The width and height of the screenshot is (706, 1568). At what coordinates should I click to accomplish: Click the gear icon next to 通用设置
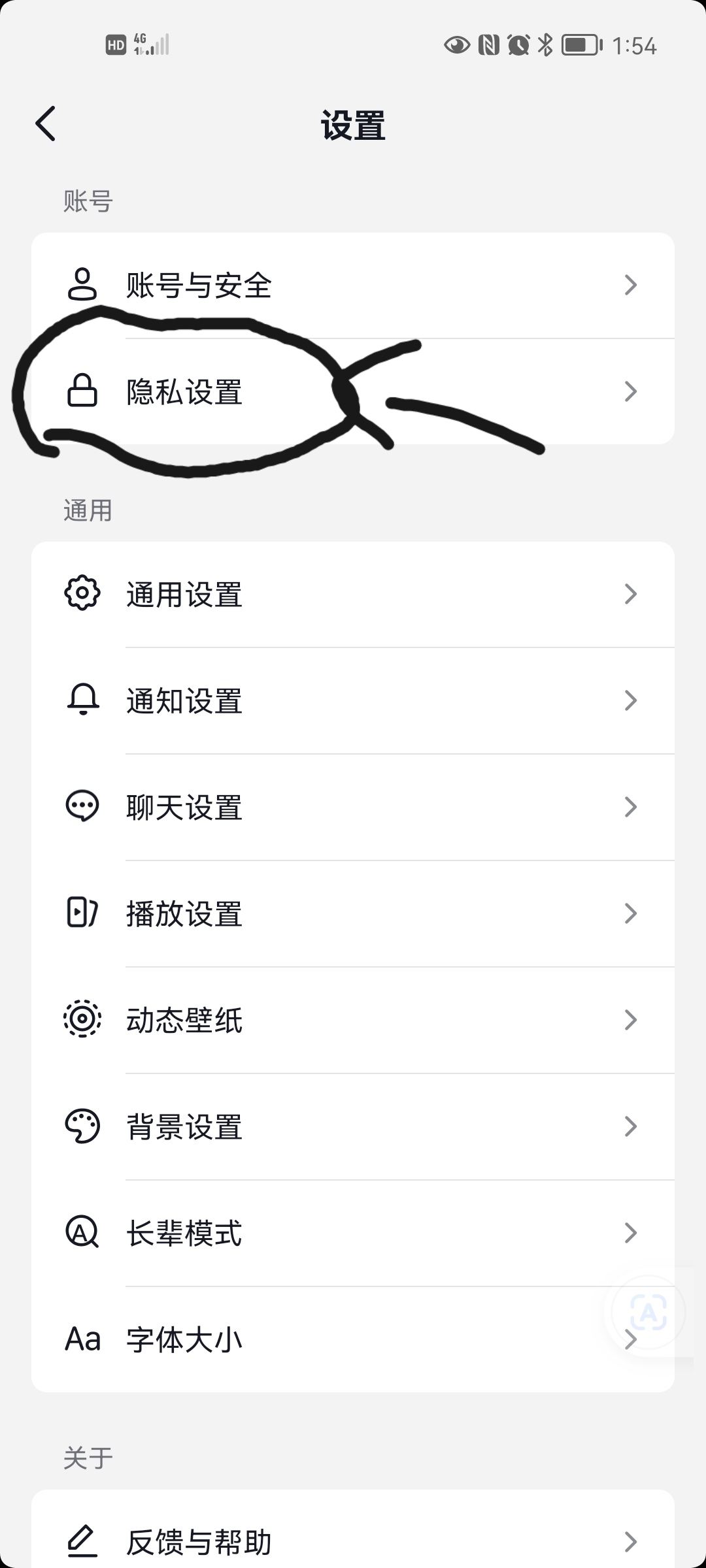pos(81,593)
